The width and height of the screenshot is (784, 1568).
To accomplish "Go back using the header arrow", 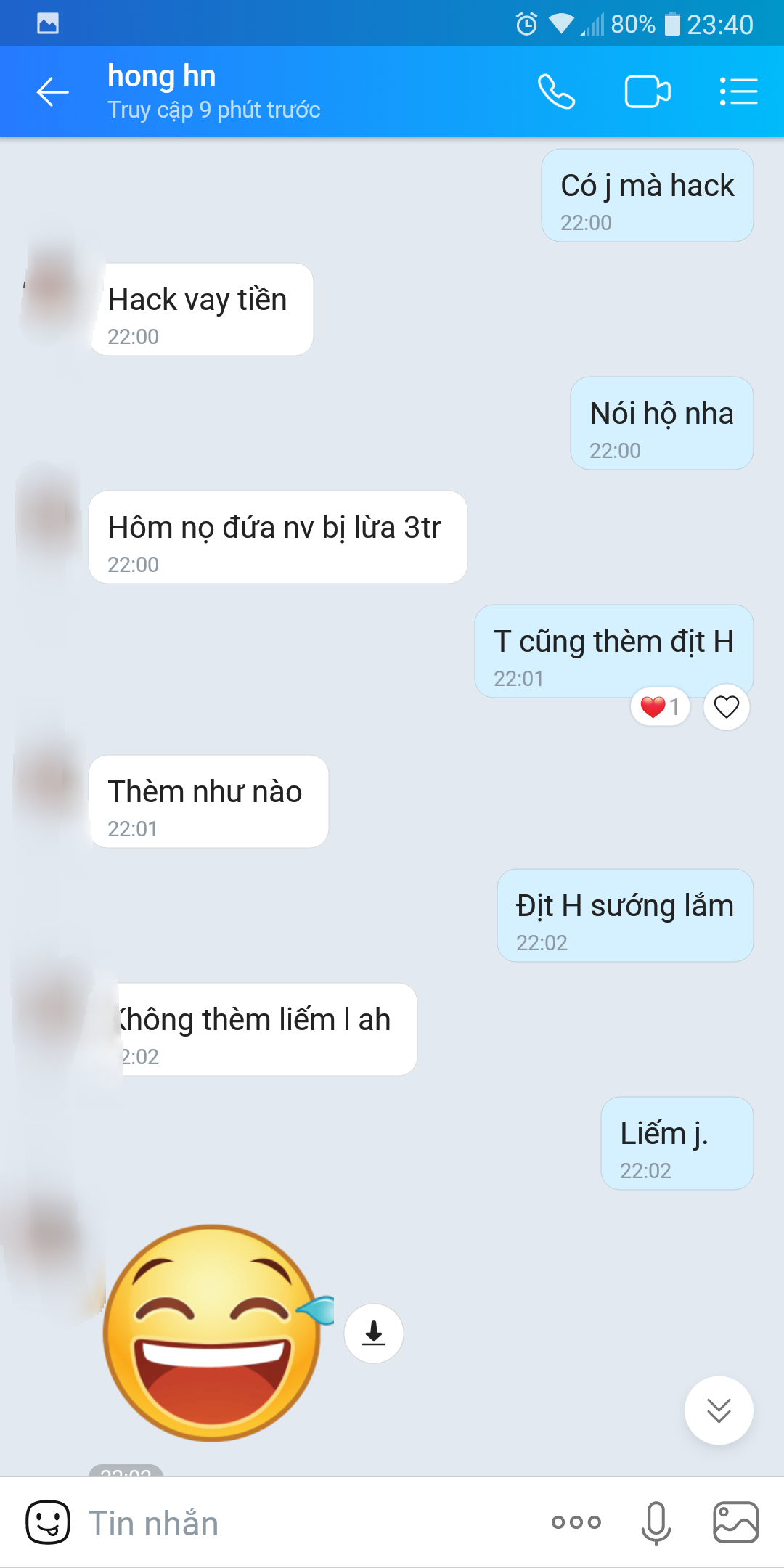I will (x=53, y=92).
